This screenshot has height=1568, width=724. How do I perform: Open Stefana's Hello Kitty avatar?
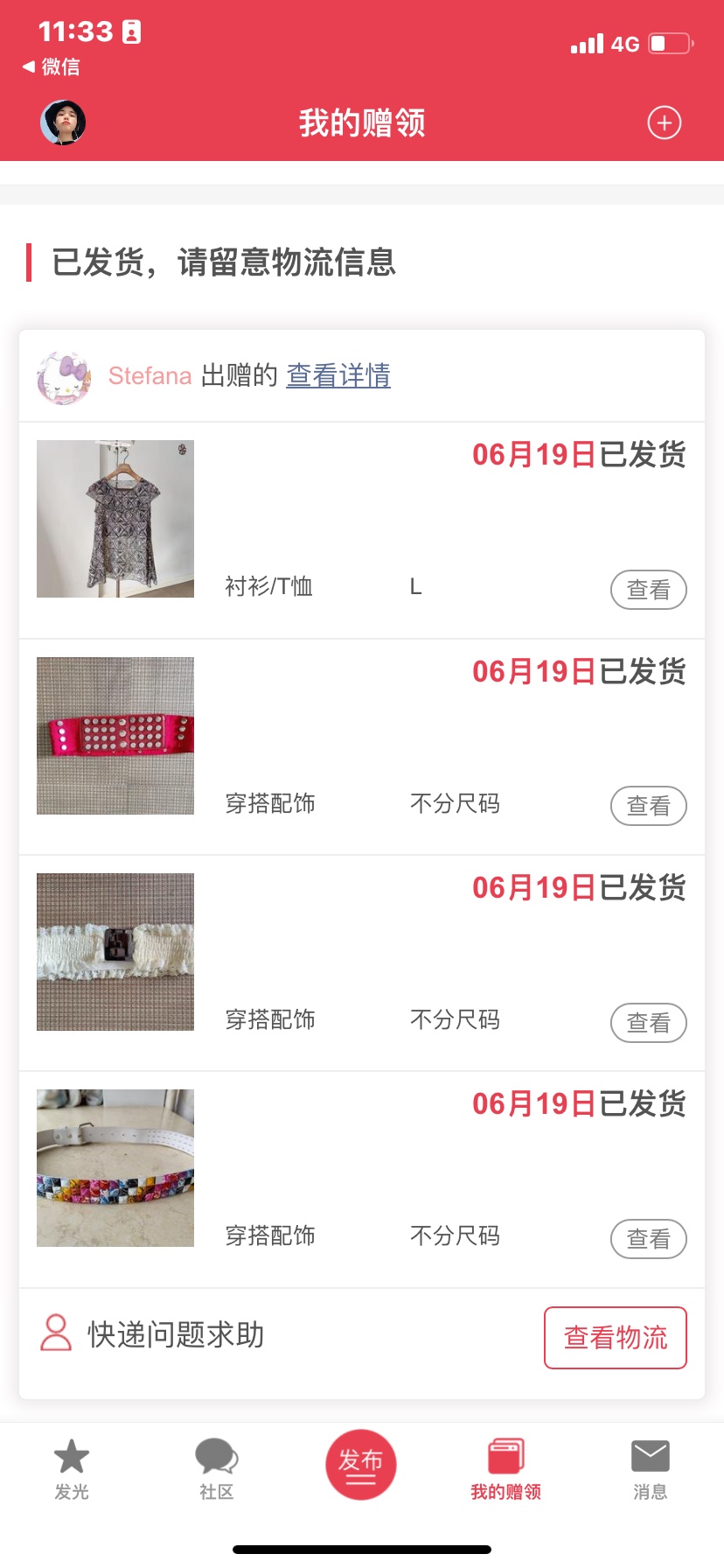coord(64,377)
